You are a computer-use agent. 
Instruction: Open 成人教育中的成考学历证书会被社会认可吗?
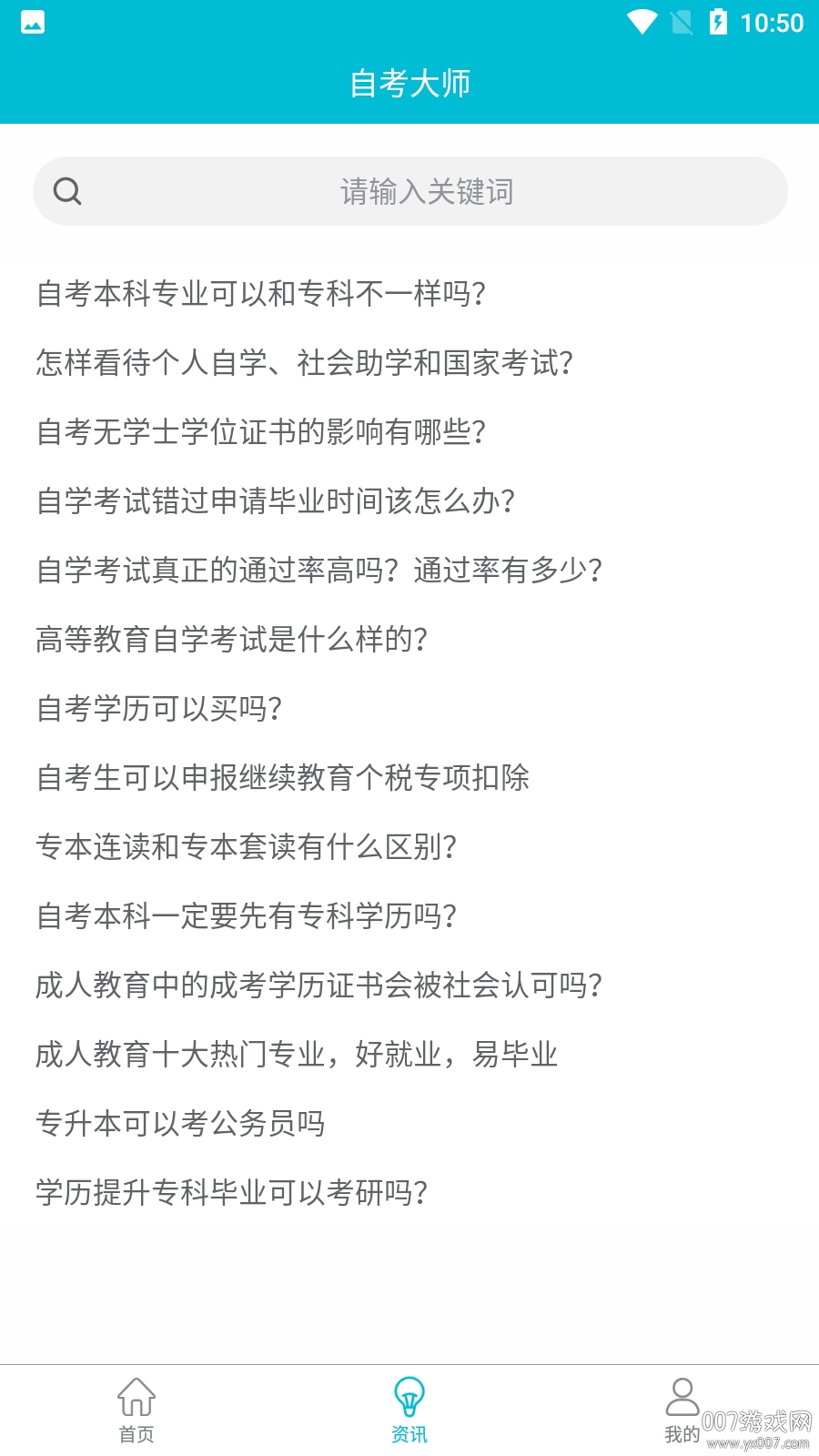tap(318, 985)
